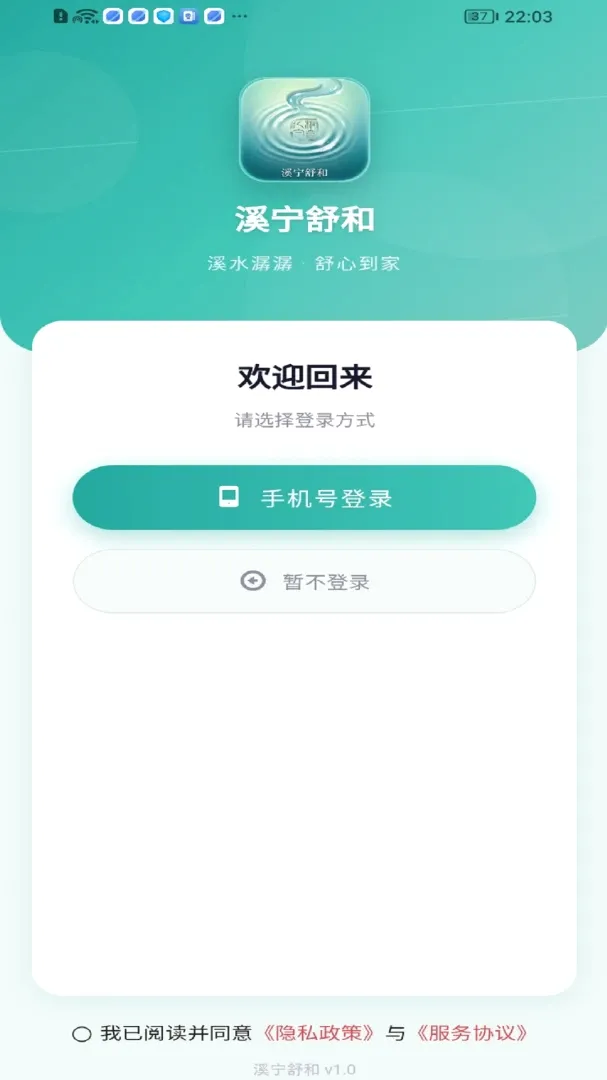This screenshot has height=1080, width=607.
Task: Check the 我已阅读并同意 agreement circle
Action: [x=81, y=1034]
